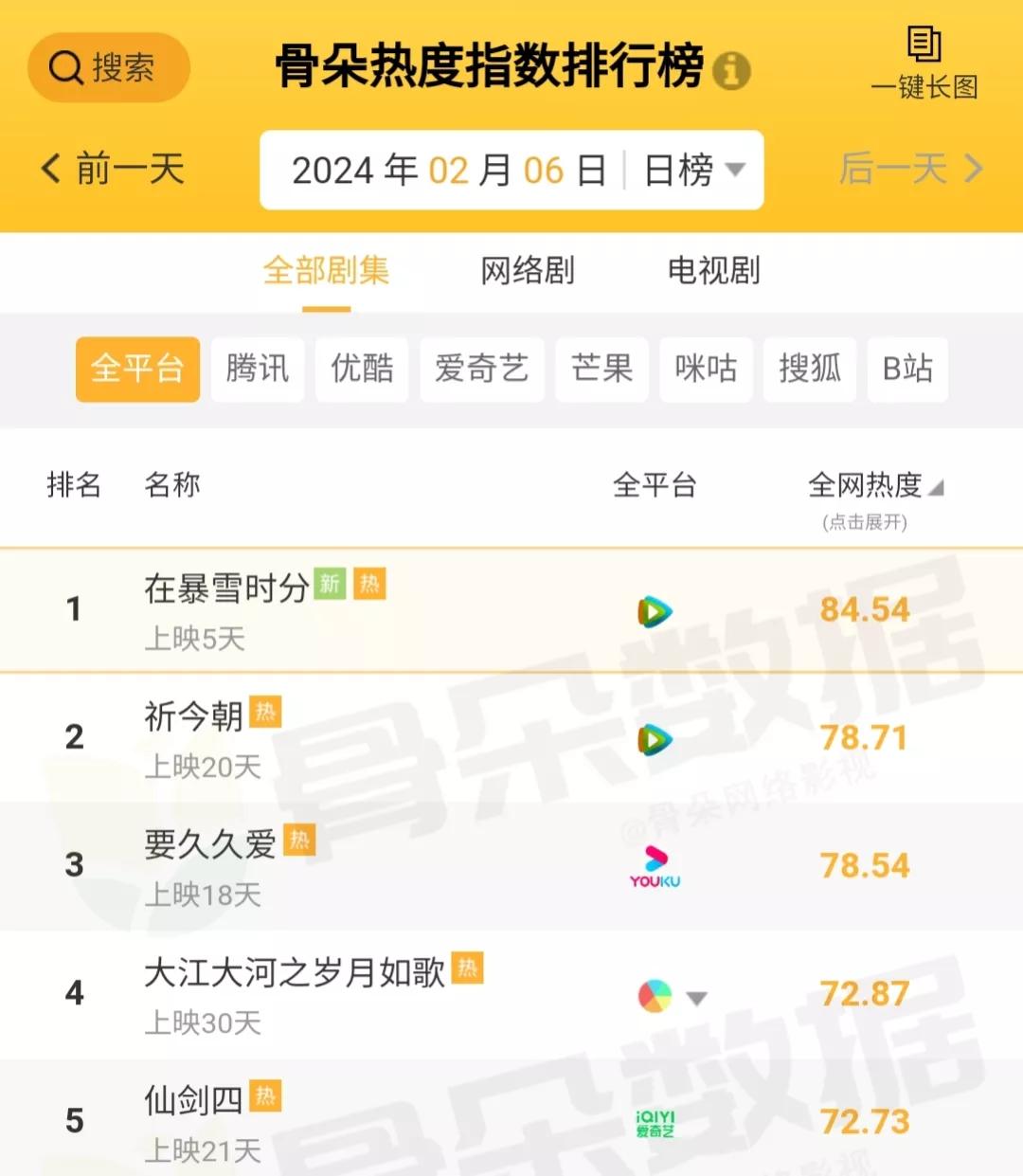This screenshot has height=1176, width=1023.
Task: Open the 日榜 ranking type dropdown
Action: (691, 171)
